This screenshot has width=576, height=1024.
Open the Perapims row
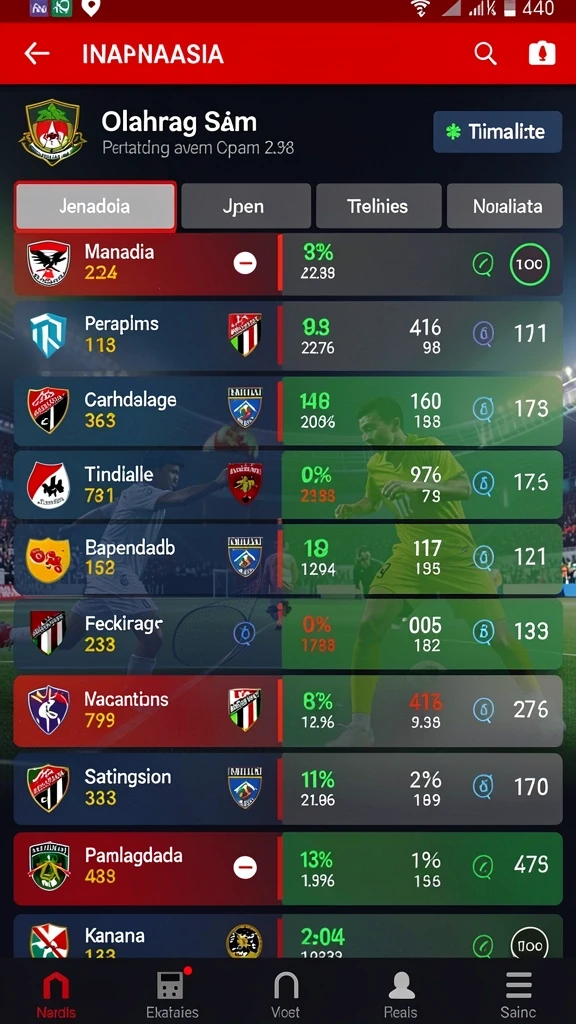pyautogui.click(x=288, y=334)
